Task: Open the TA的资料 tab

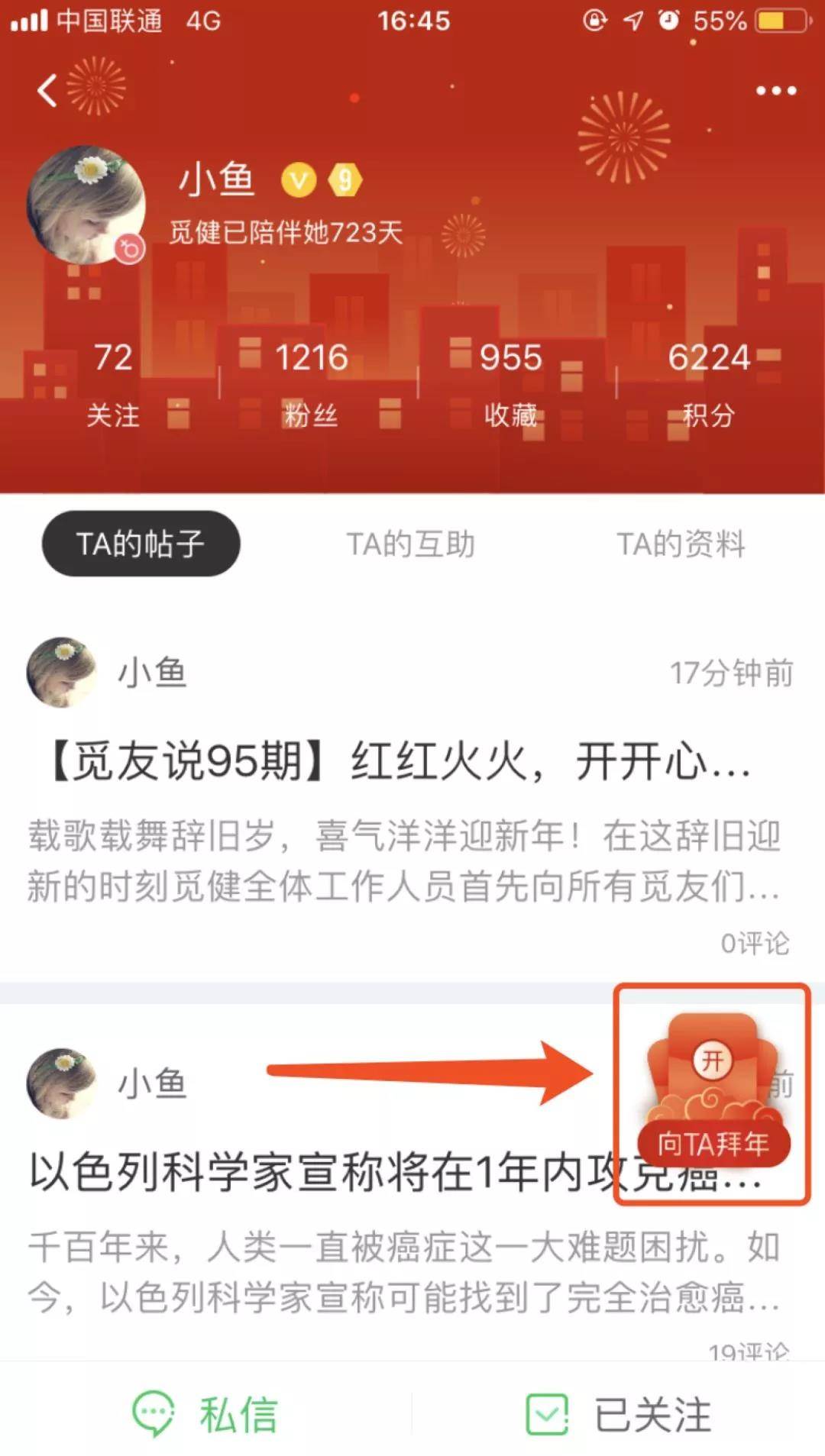Action: coord(684,544)
